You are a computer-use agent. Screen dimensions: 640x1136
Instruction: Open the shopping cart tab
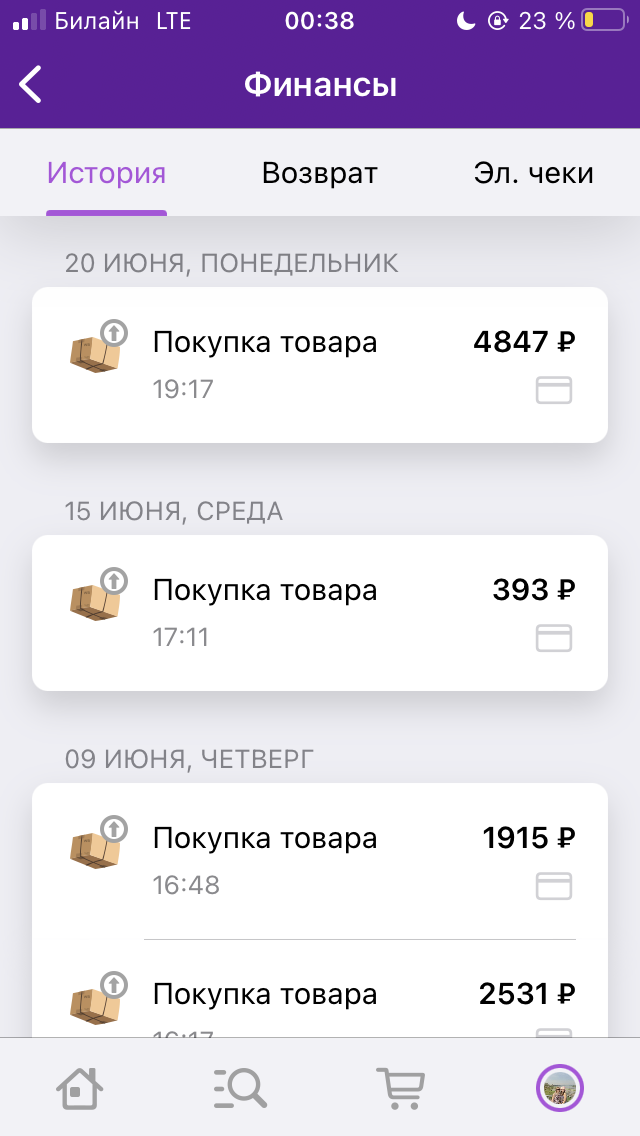[x=401, y=1087]
